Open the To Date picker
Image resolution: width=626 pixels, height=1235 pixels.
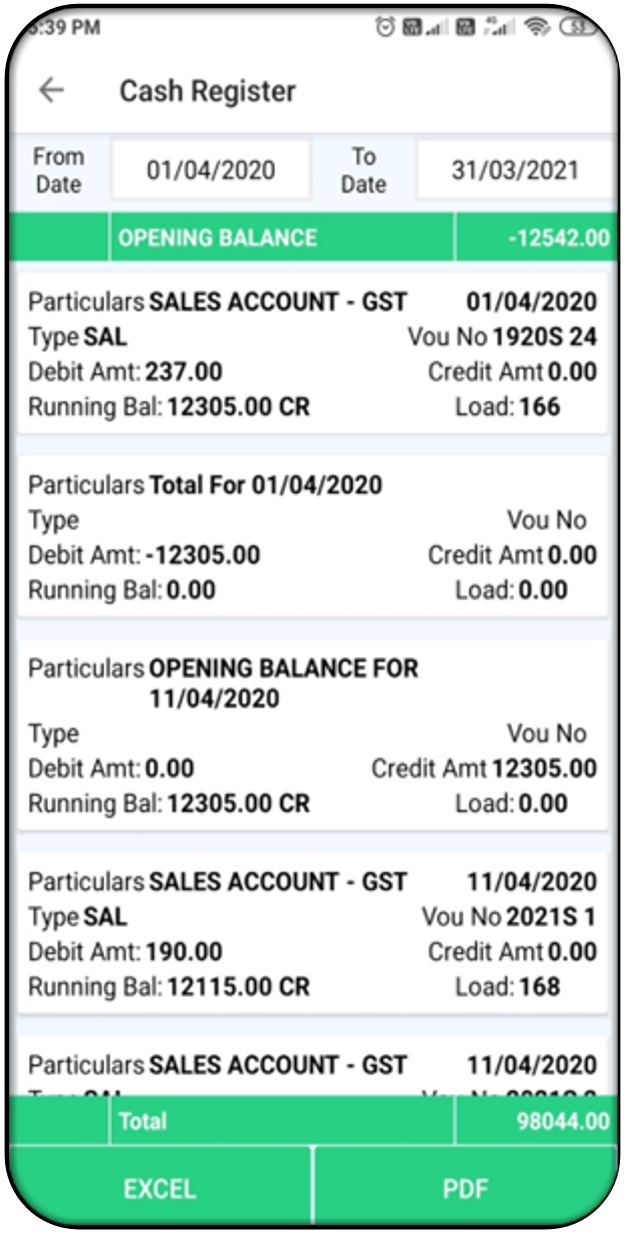click(x=514, y=170)
